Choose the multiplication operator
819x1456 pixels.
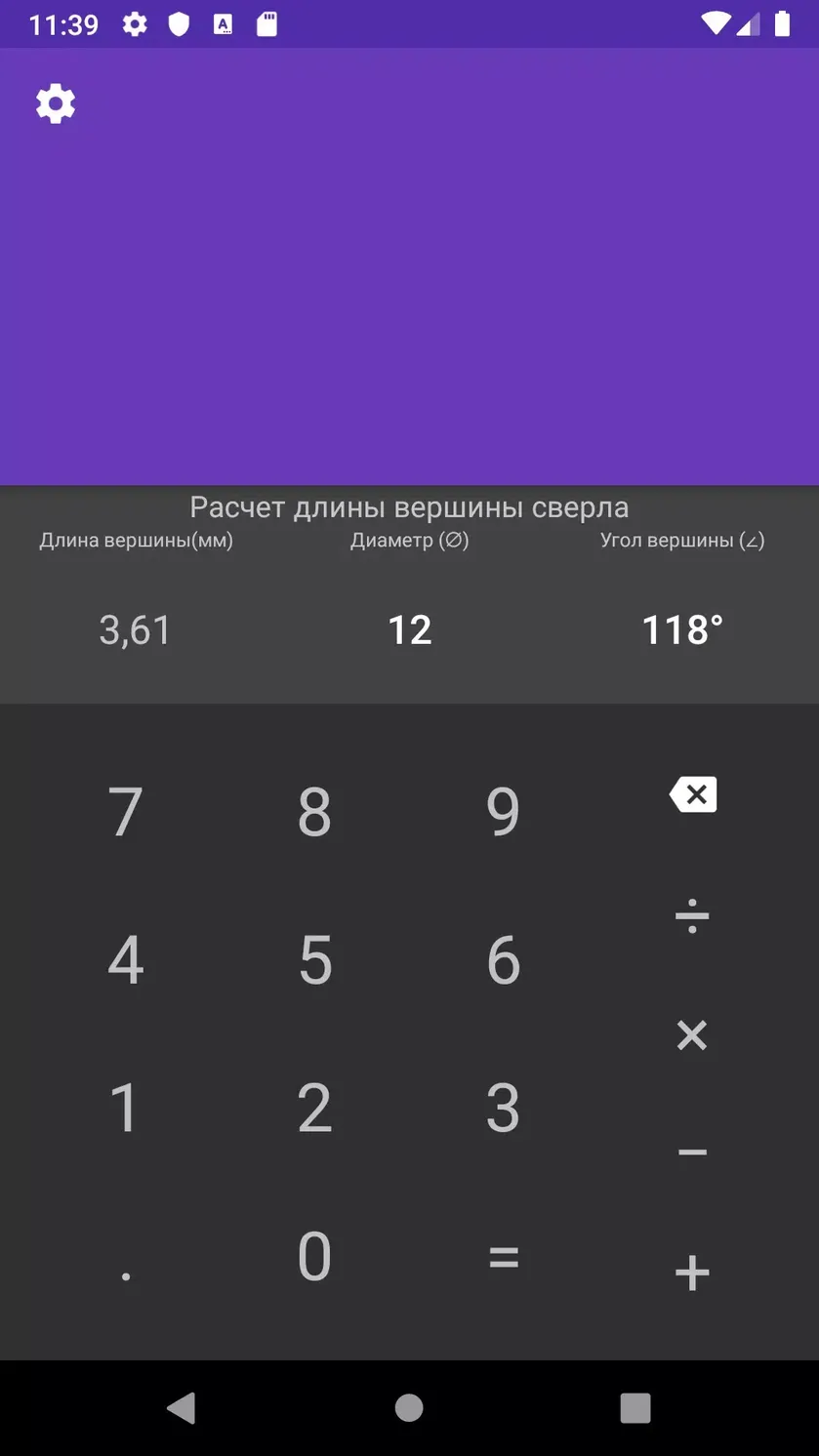(692, 1035)
